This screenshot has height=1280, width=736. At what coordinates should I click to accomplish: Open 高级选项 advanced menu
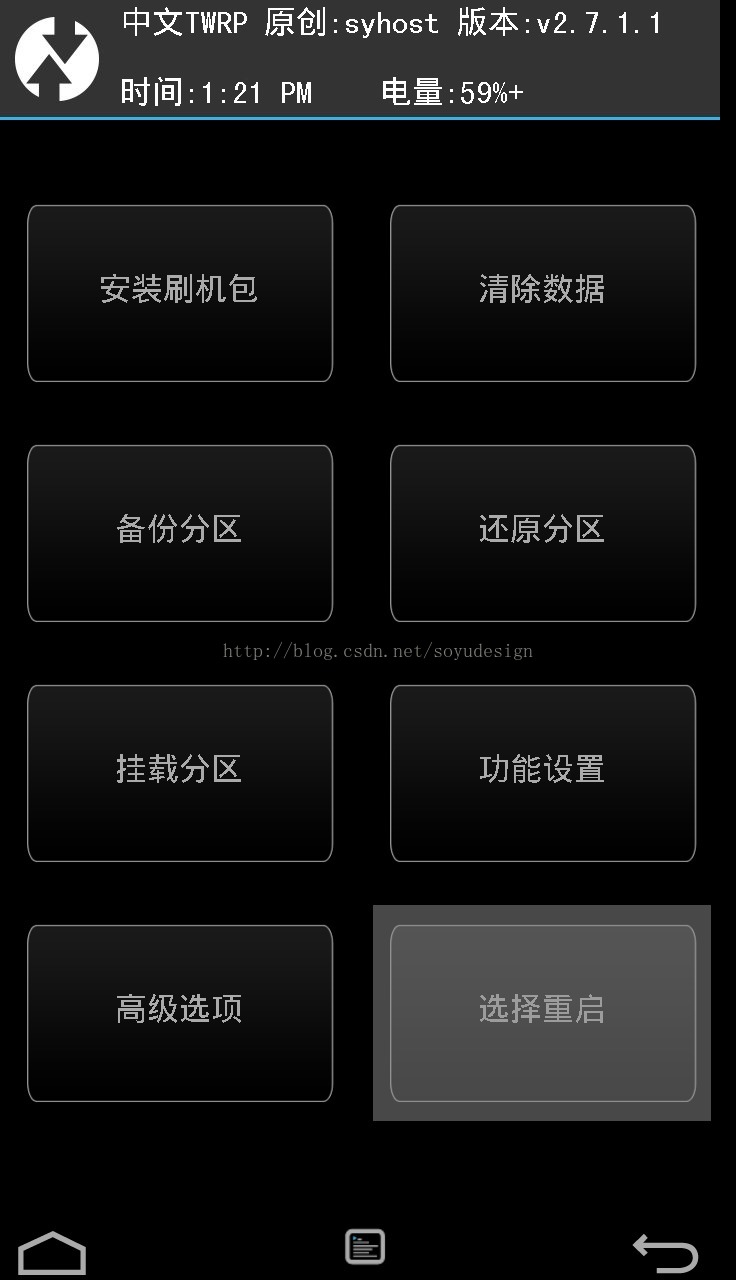pyautogui.click(x=180, y=1013)
